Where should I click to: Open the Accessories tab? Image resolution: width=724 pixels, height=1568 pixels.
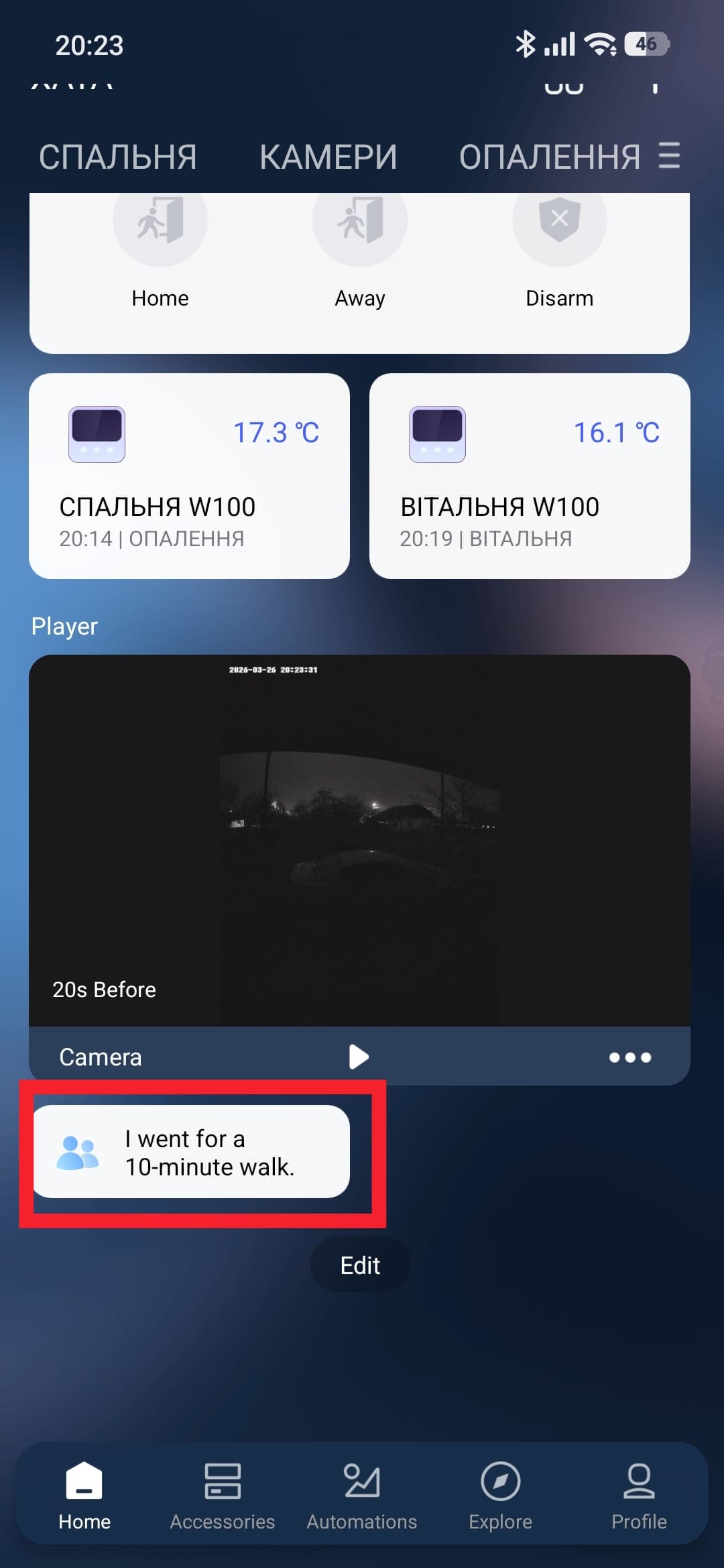(x=223, y=1494)
